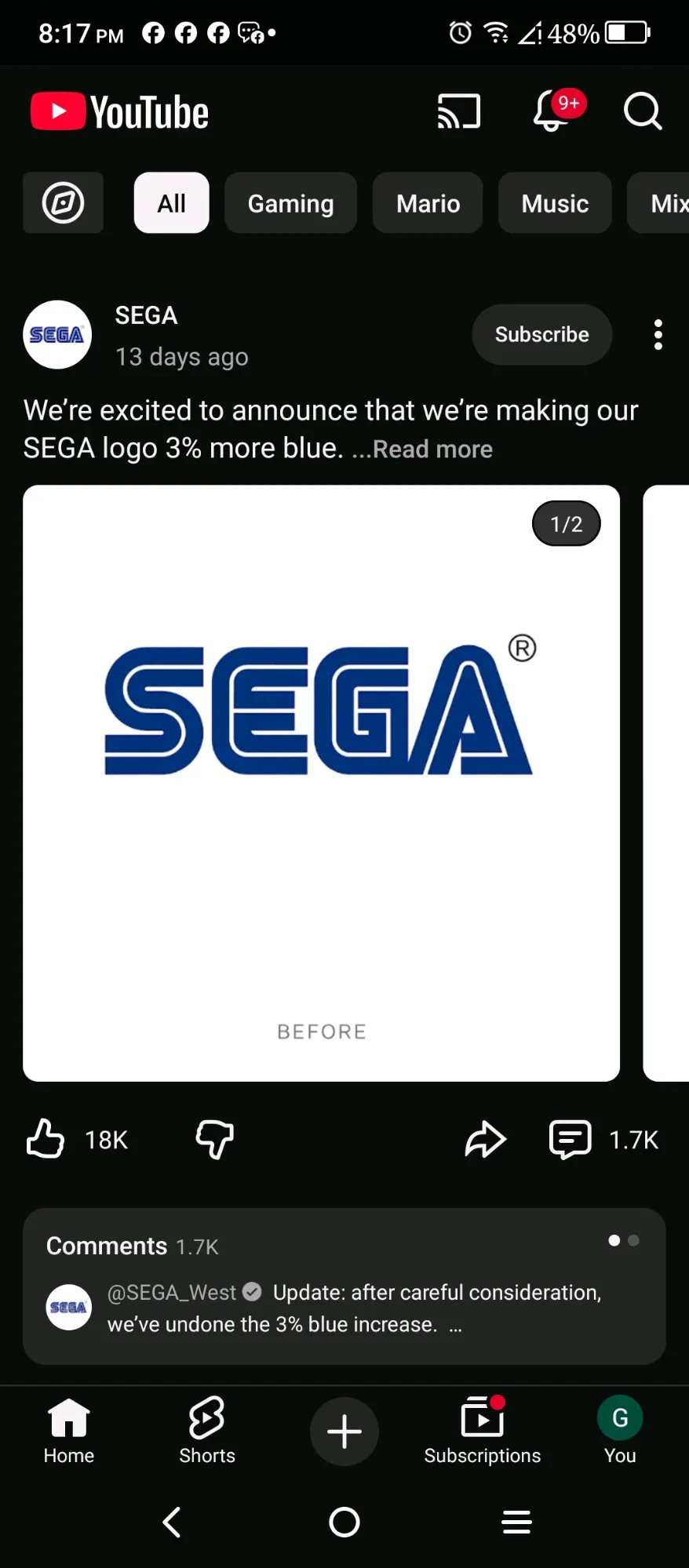Switch to the Shorts tab
This screenshot has width=689, height=1568.
(x=207, y=1430)
